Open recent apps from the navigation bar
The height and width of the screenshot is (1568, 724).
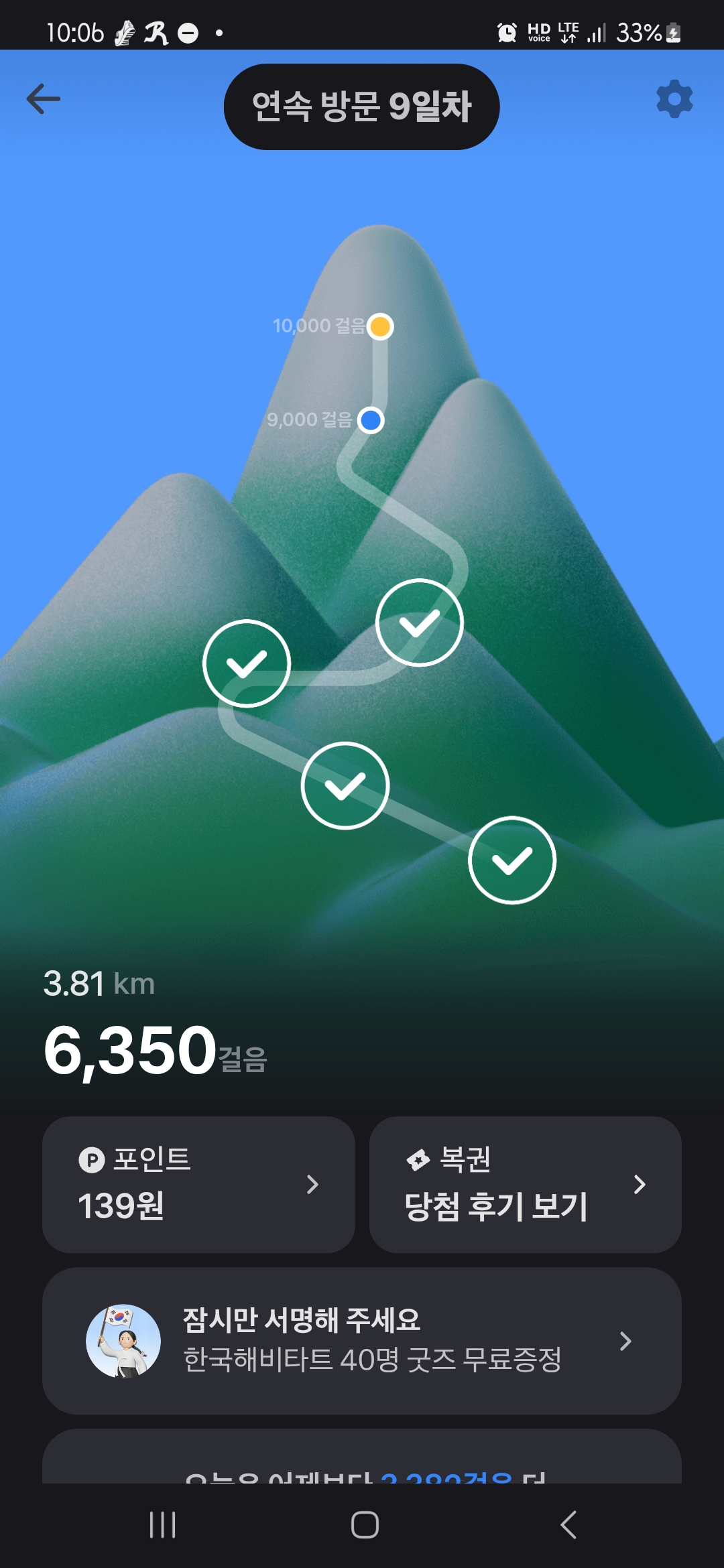[162, 1524]
